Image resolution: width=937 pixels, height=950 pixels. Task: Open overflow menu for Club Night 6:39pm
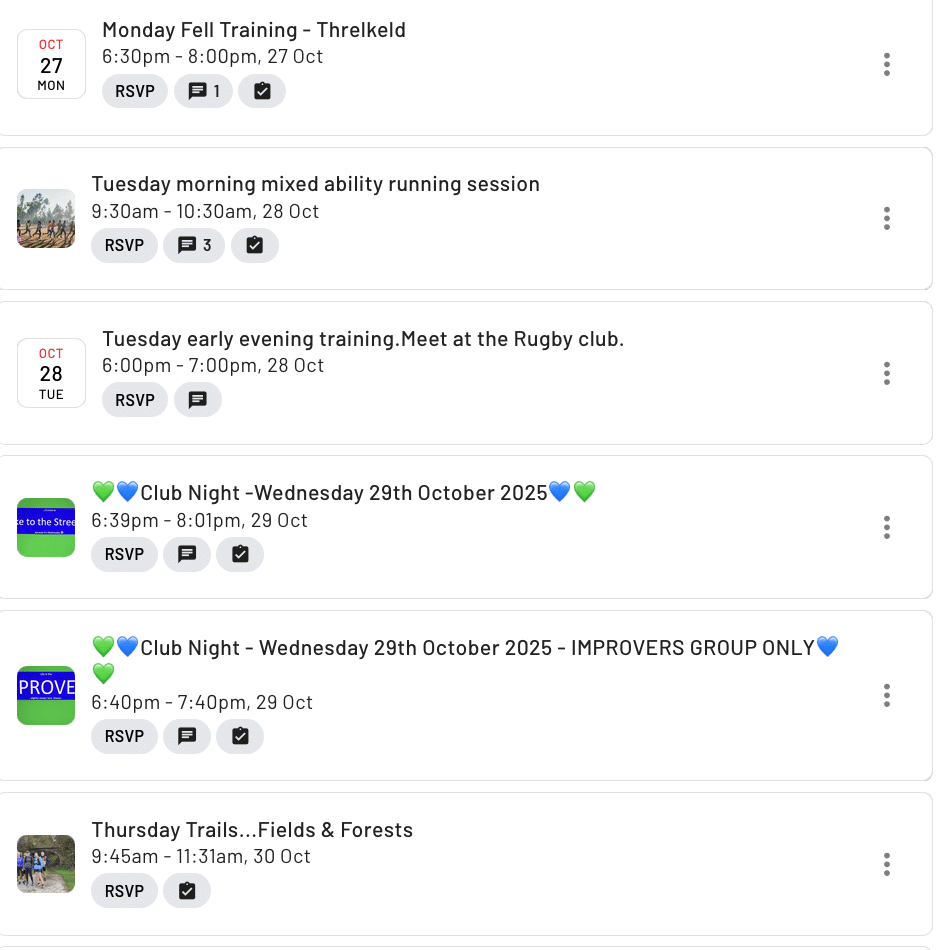pyautogui.click(x=886, y=527)
